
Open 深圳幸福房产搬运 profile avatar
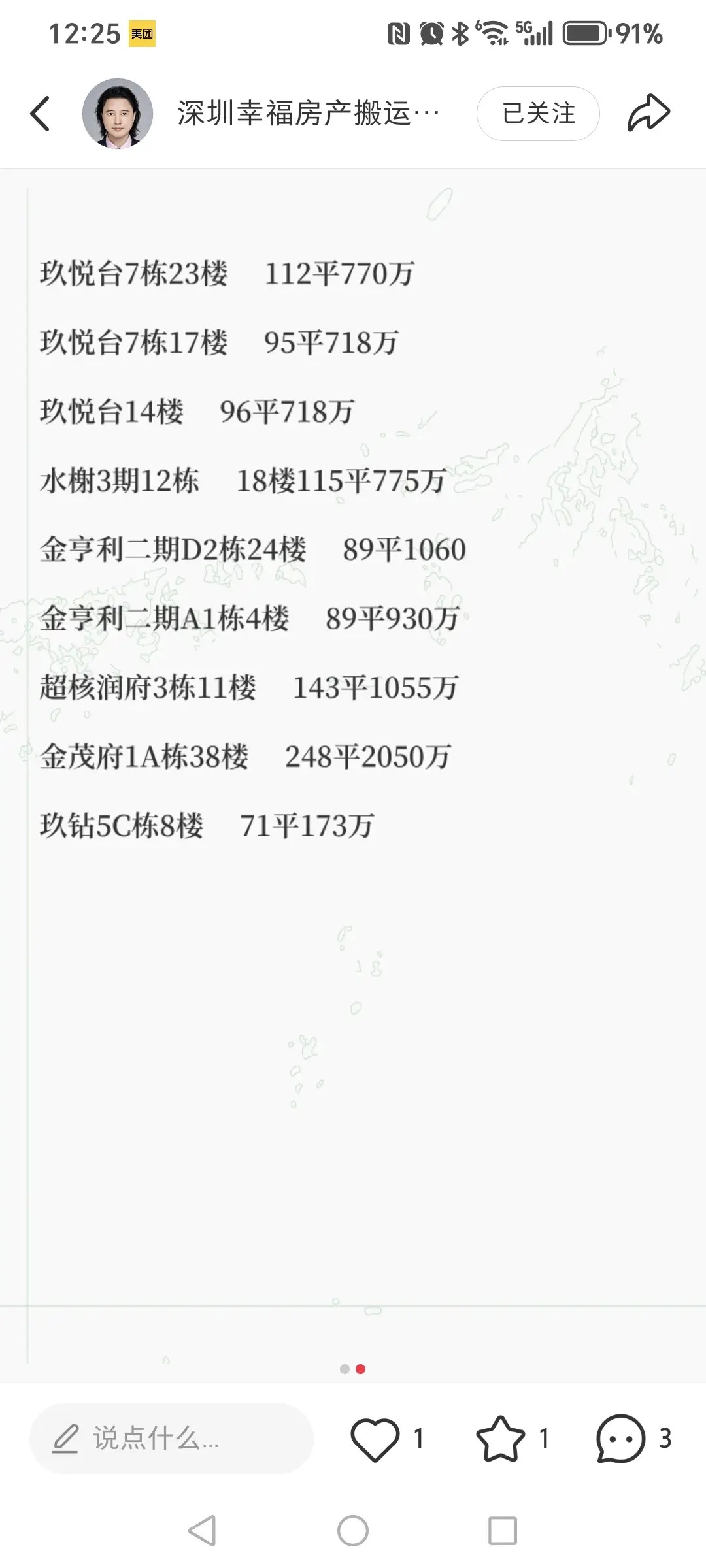pyautogui.click(x=118, y=114)
